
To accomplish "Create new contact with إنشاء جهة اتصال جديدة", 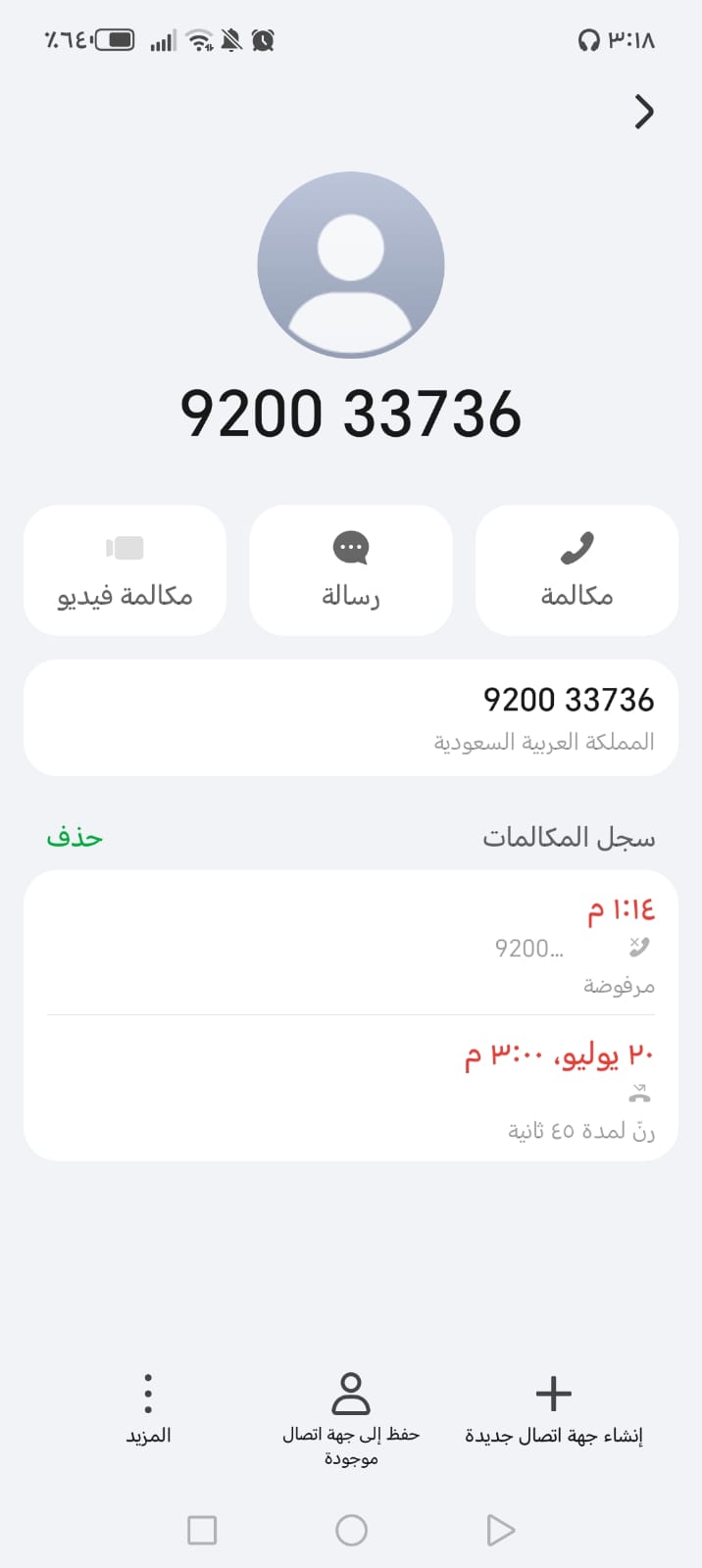I will pyautogui.click(x=554, y=1409).
